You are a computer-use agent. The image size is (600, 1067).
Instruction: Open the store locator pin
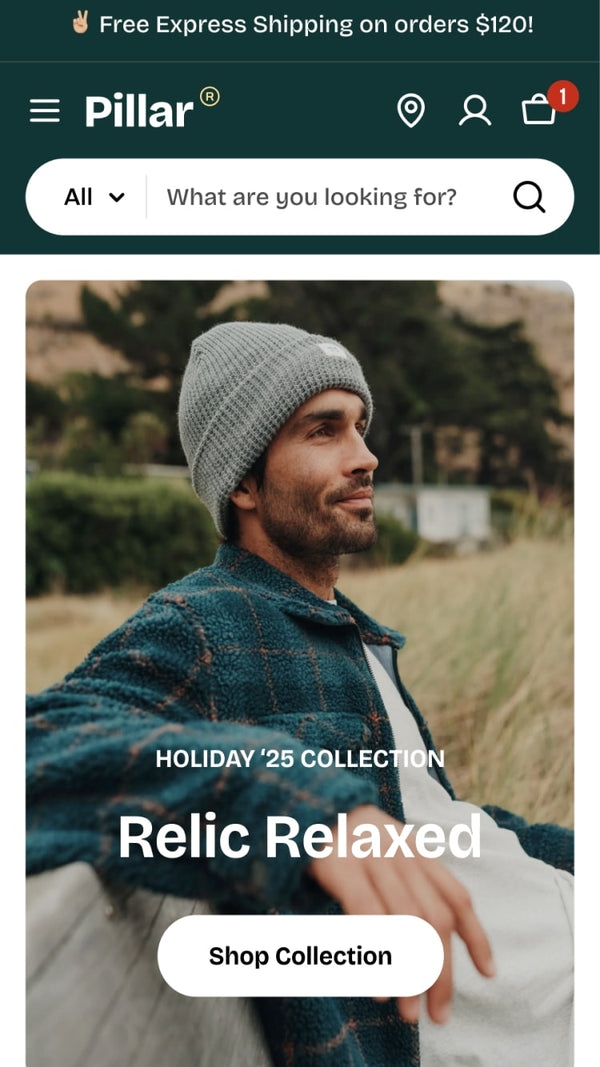coord(411,110)
